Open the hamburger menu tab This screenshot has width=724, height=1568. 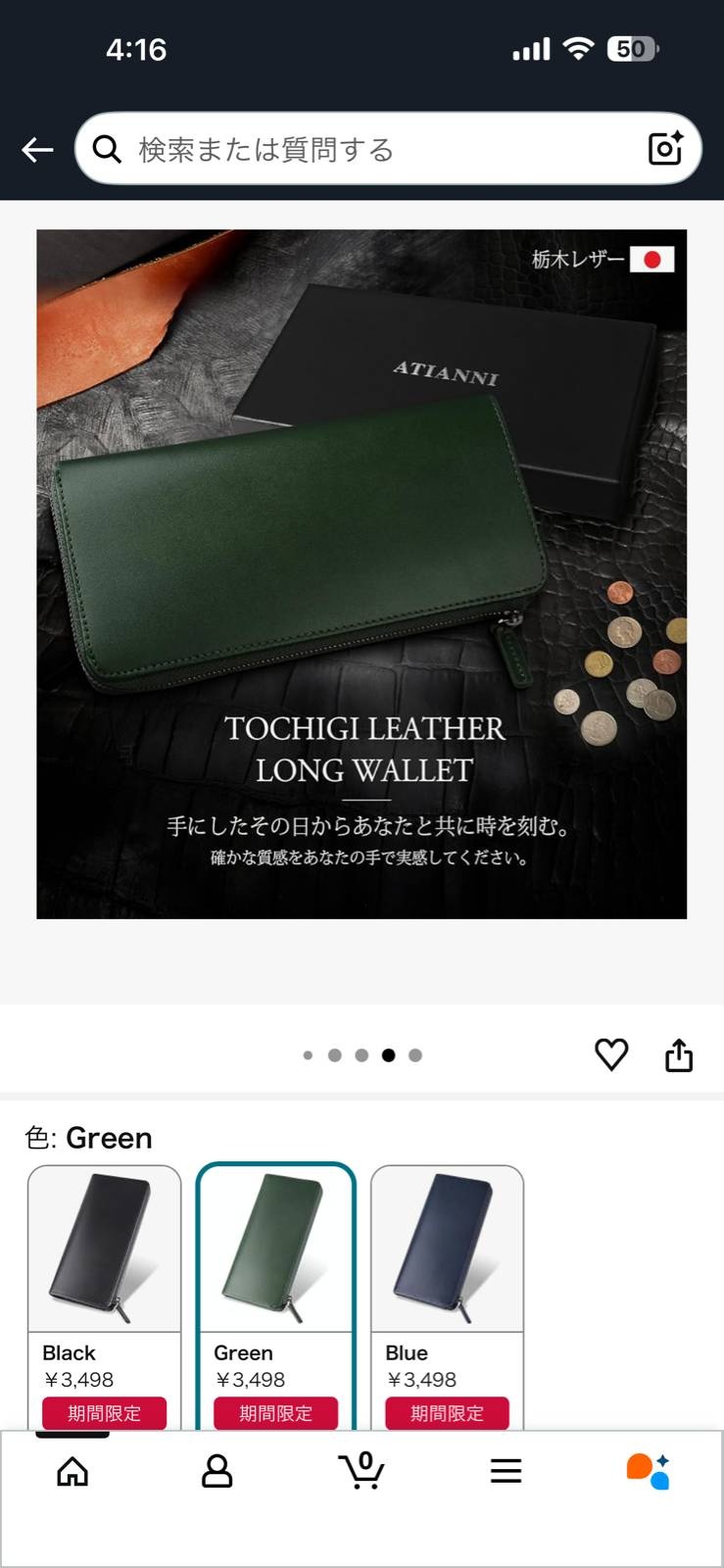(x=506, y=1471)
